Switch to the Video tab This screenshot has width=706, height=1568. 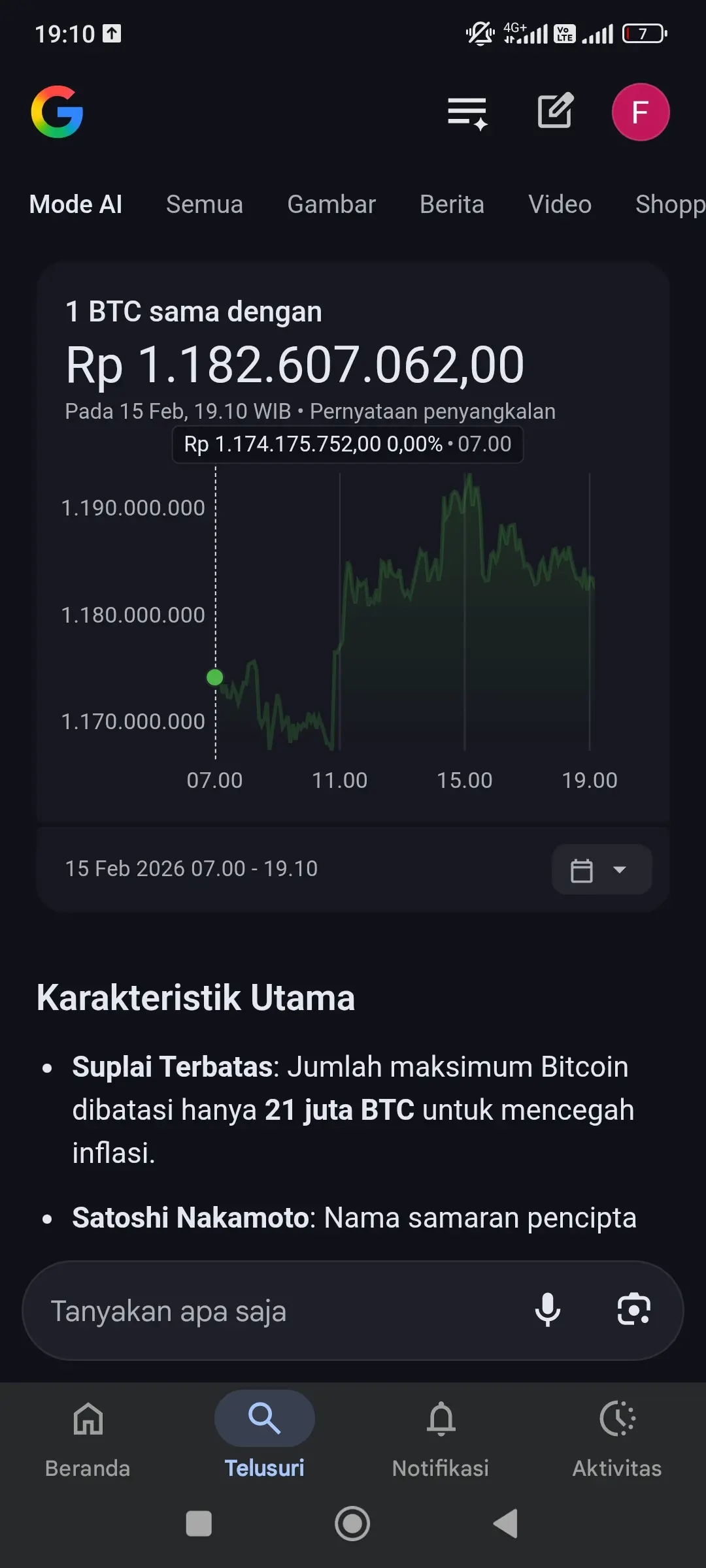click(560, 204)
